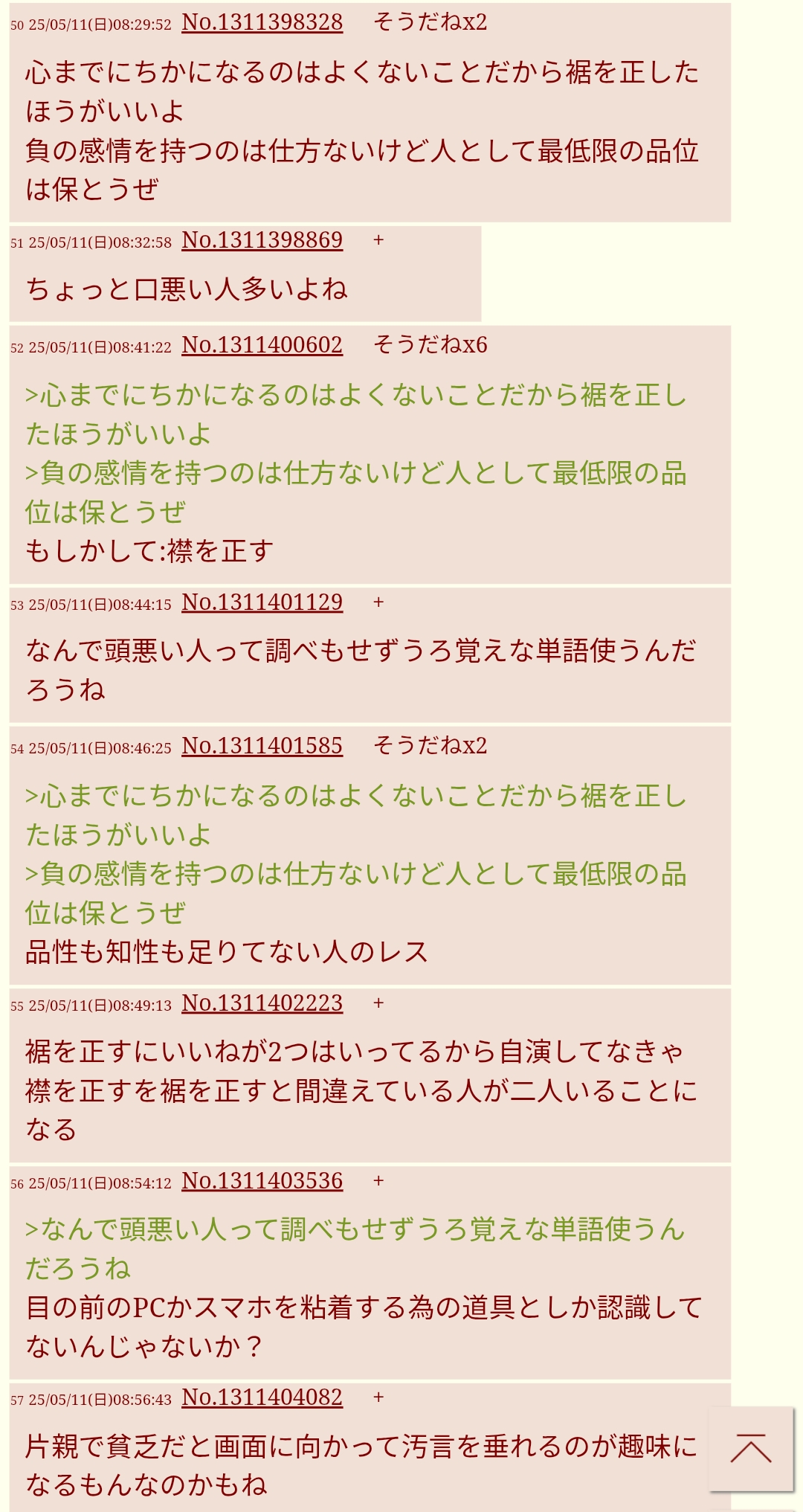Tap the + agree on No.1311403536
This screenshot has width=803, height=1512.
(x=378, y=1181)
